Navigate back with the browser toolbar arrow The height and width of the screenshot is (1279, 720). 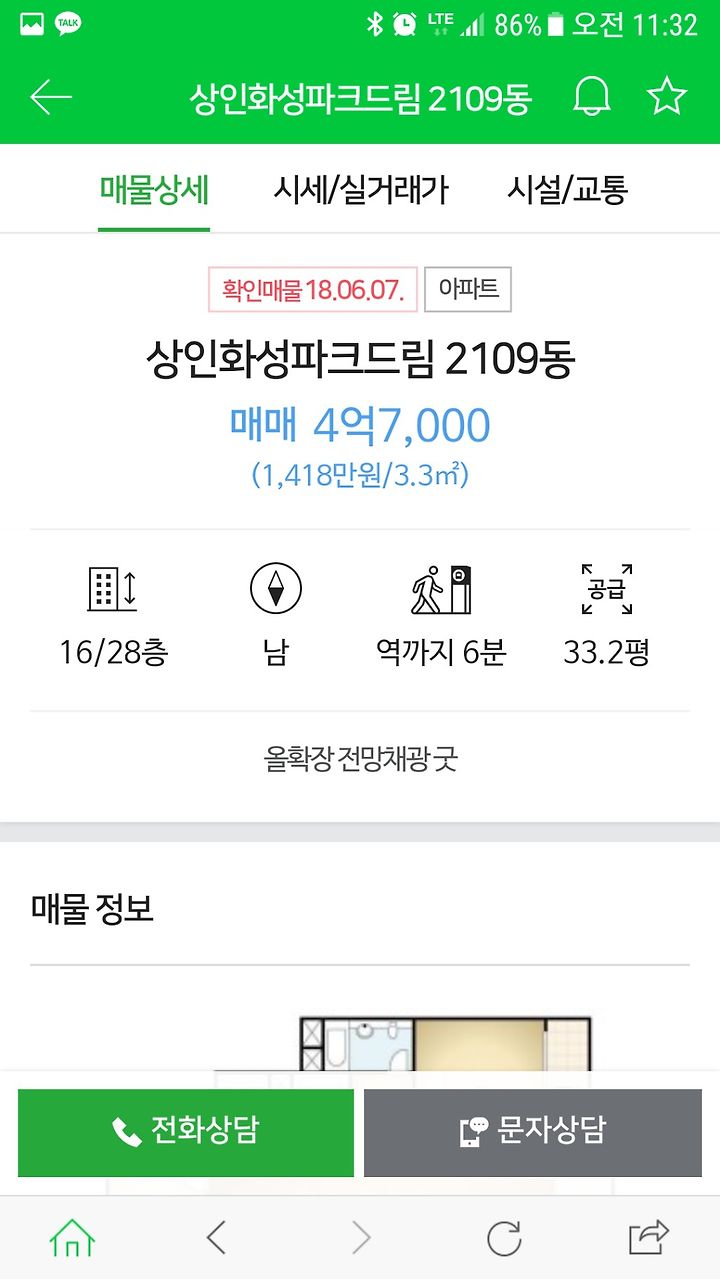216,1239
